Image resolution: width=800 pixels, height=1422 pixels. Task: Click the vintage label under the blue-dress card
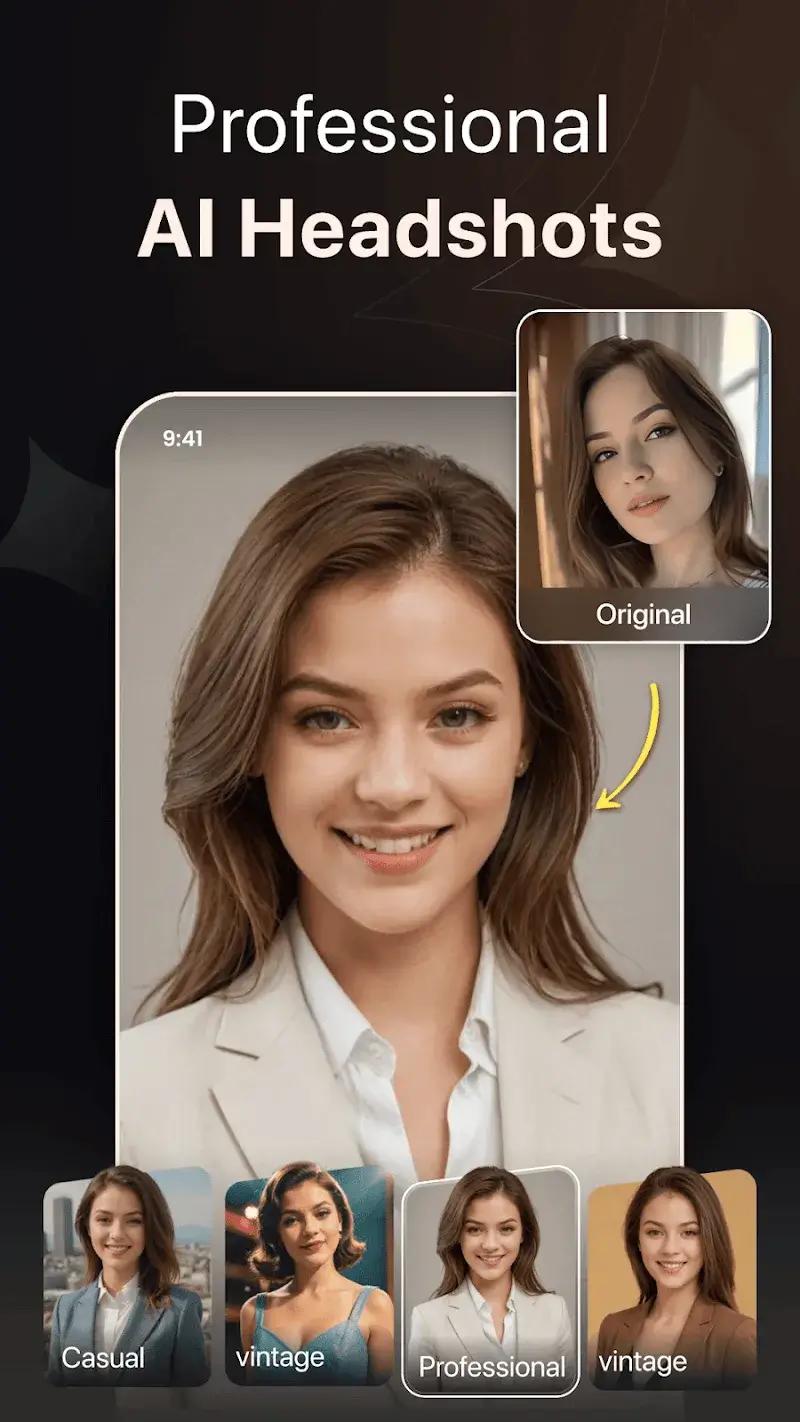click(x=281, y=1358)
